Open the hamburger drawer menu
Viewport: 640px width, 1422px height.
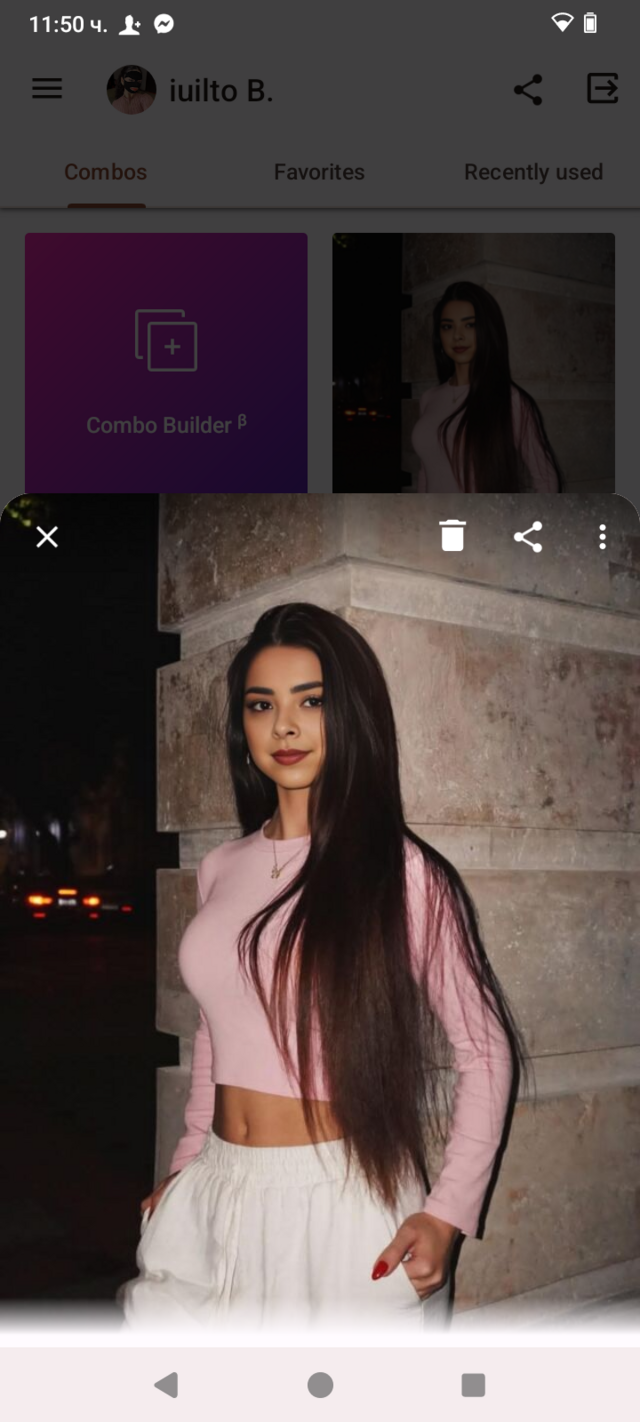click(47, 89)
